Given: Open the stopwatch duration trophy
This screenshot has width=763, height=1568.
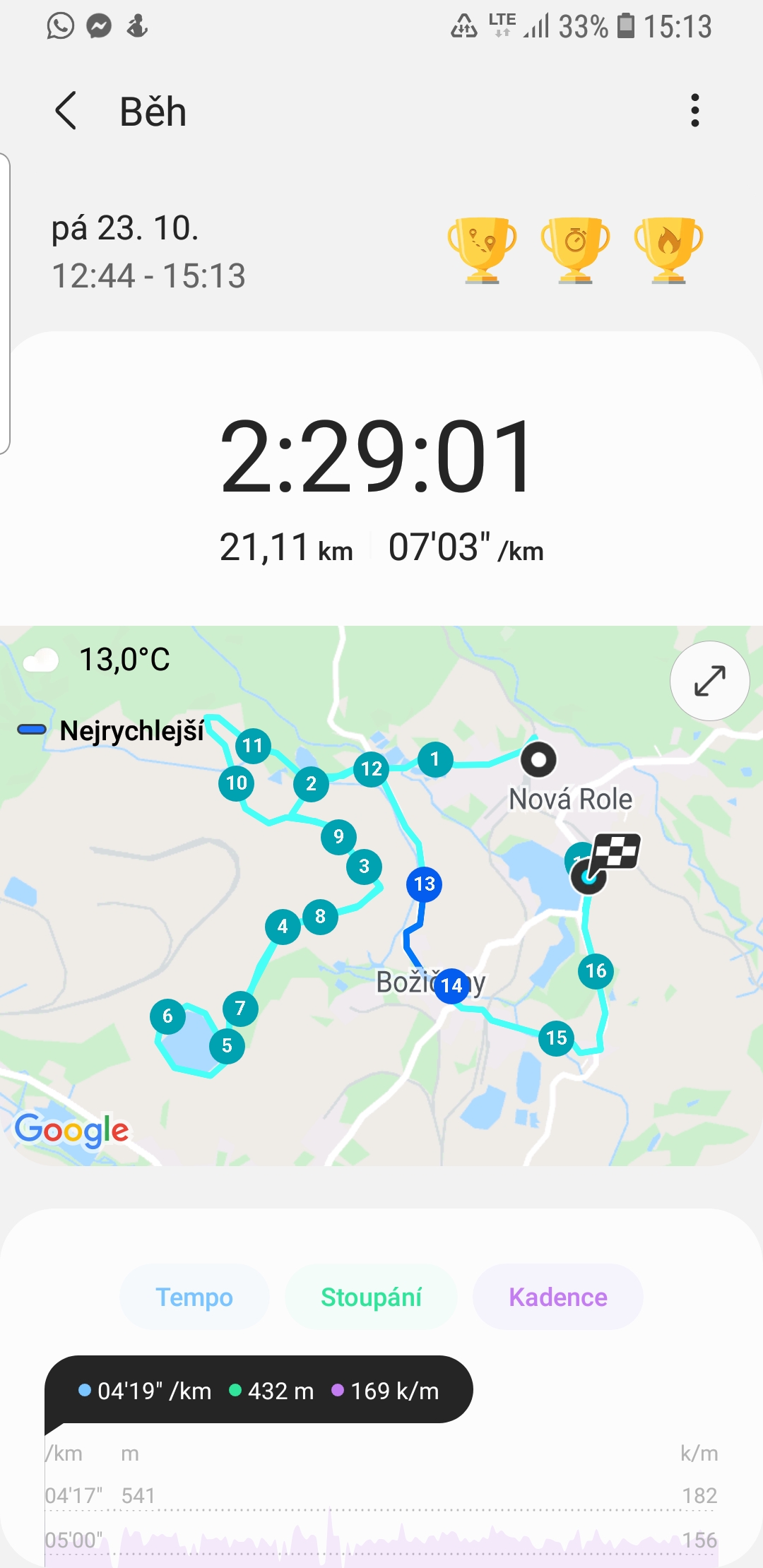Looking at the screenshot, I should 576,249.
